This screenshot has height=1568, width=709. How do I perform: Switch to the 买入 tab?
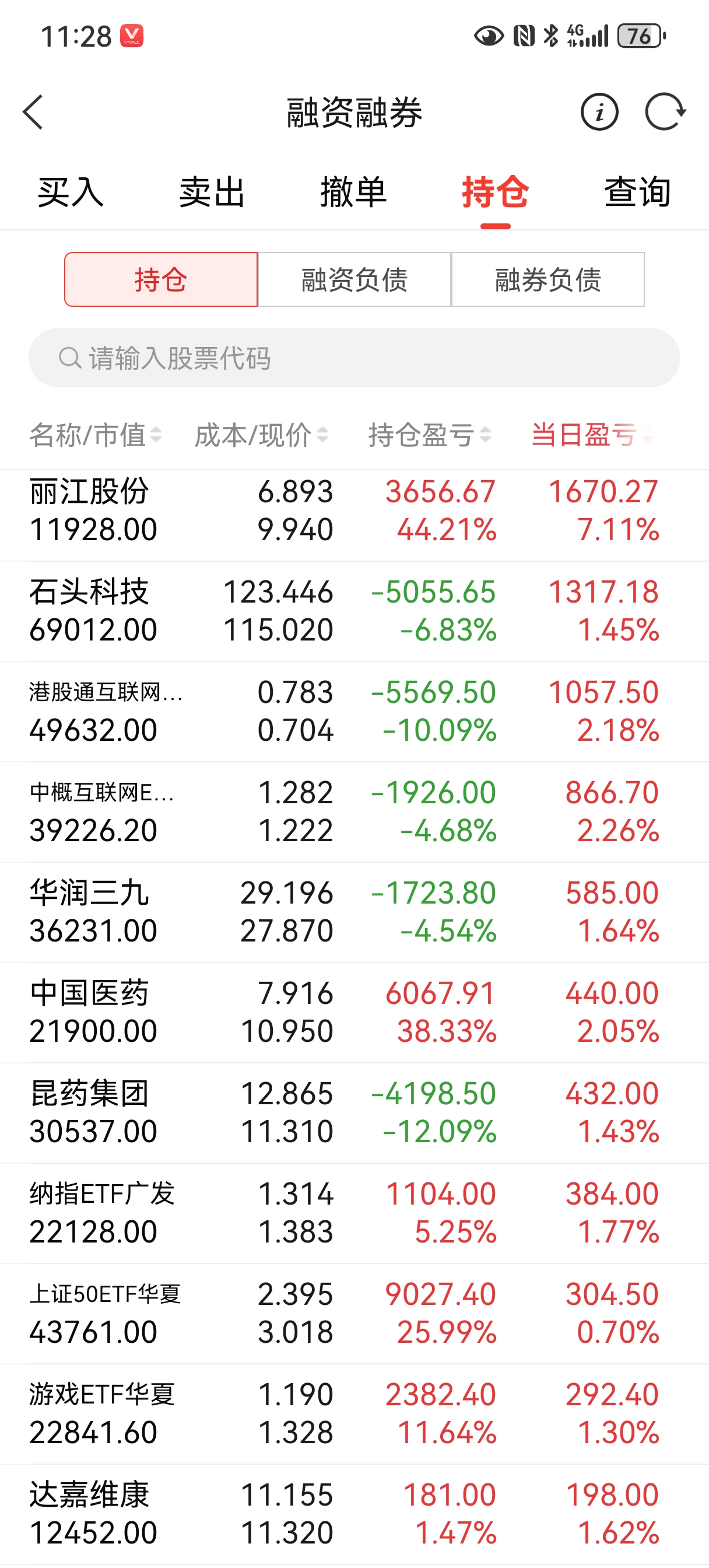click(x=71, y=192)
